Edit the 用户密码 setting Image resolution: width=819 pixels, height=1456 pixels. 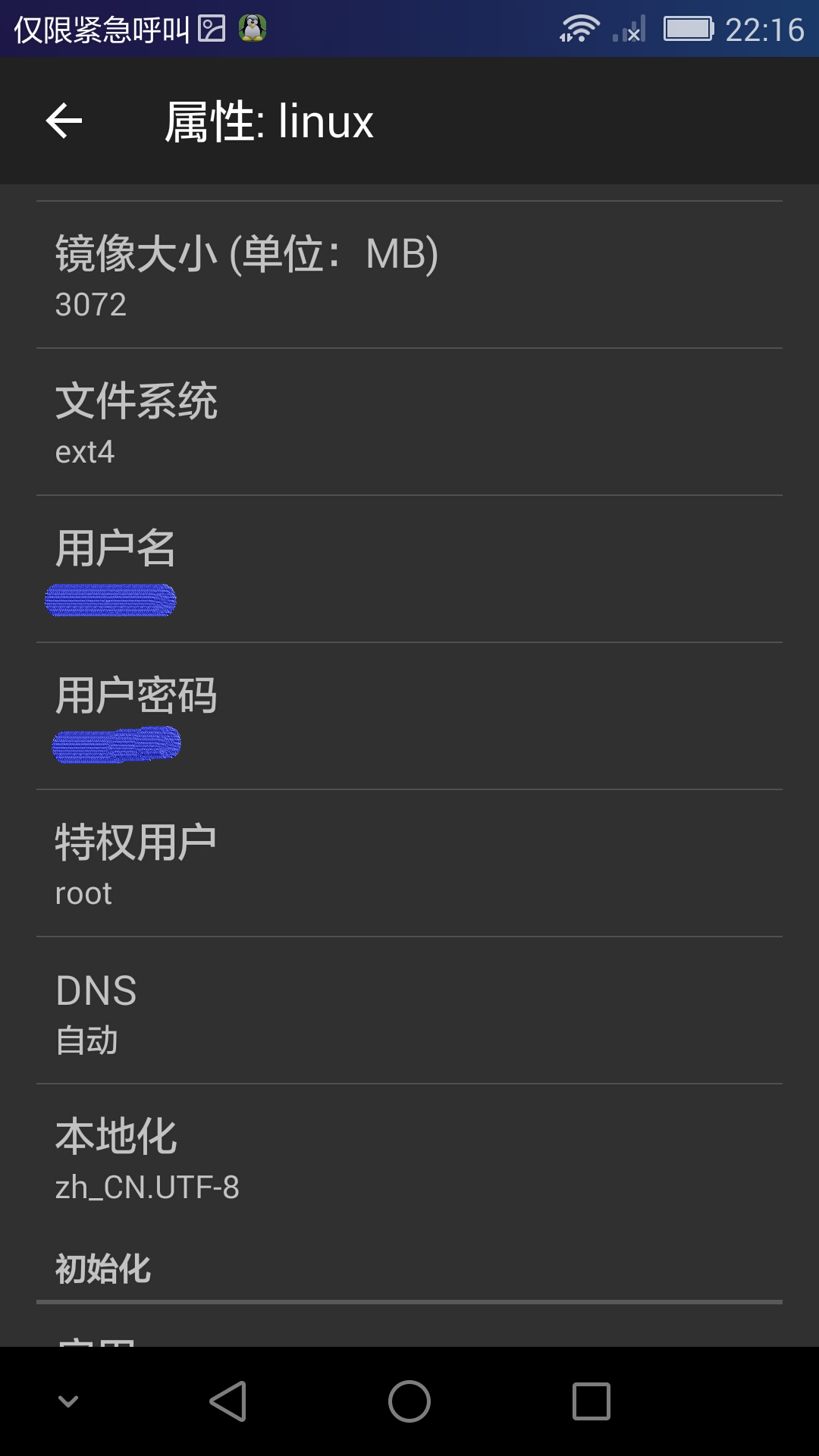point(409,716)
